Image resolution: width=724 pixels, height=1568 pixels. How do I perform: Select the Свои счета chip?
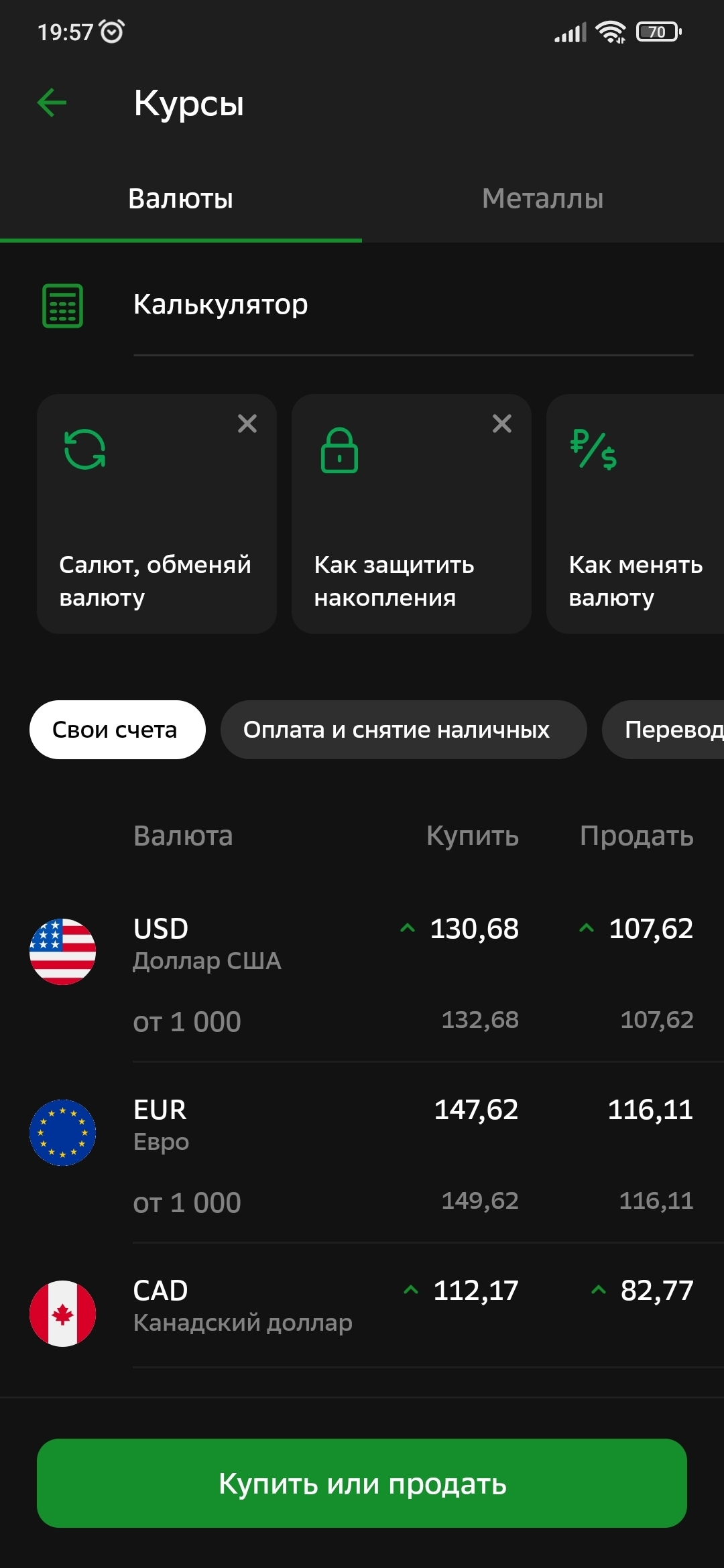[117, 730]
